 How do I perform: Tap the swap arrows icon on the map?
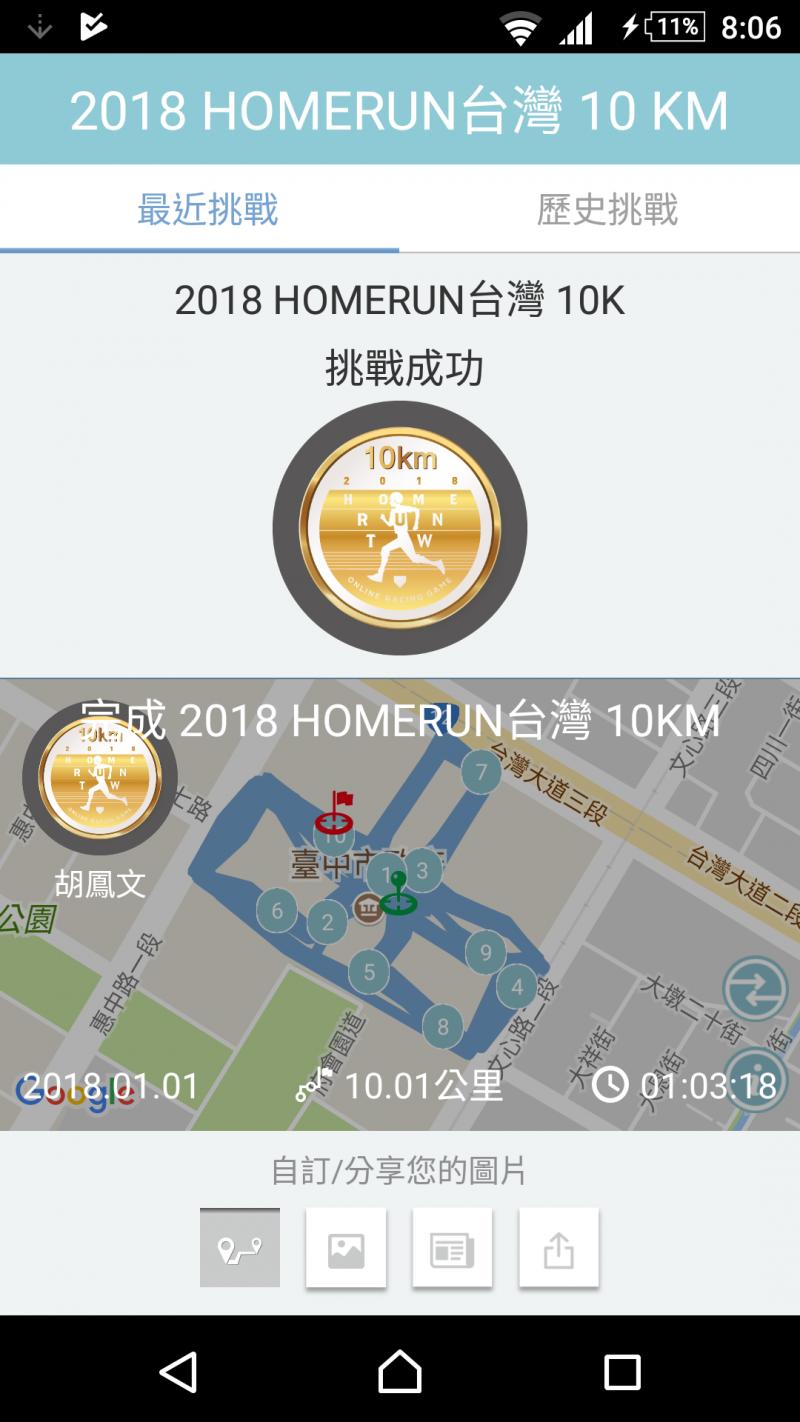[x=755, y=988]
